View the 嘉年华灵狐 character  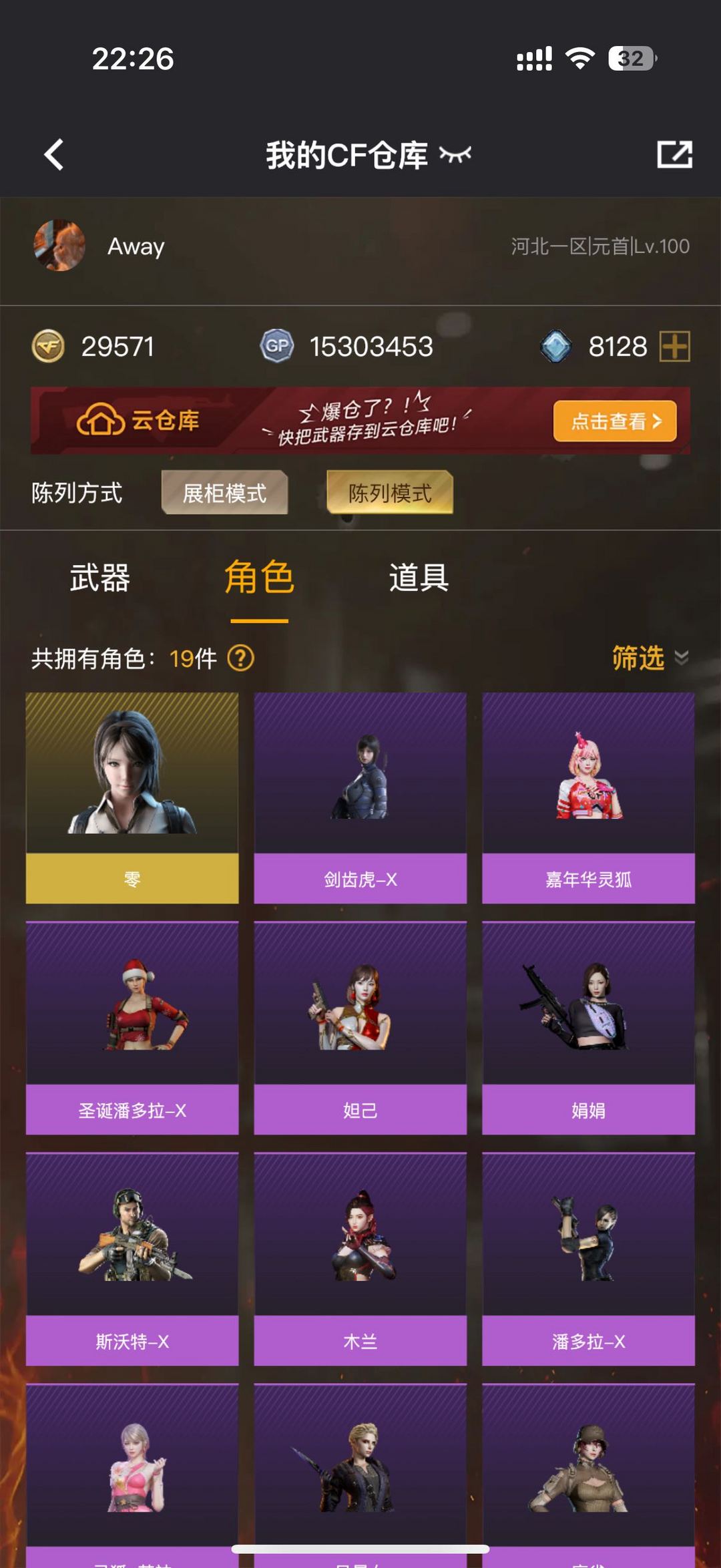588,798
